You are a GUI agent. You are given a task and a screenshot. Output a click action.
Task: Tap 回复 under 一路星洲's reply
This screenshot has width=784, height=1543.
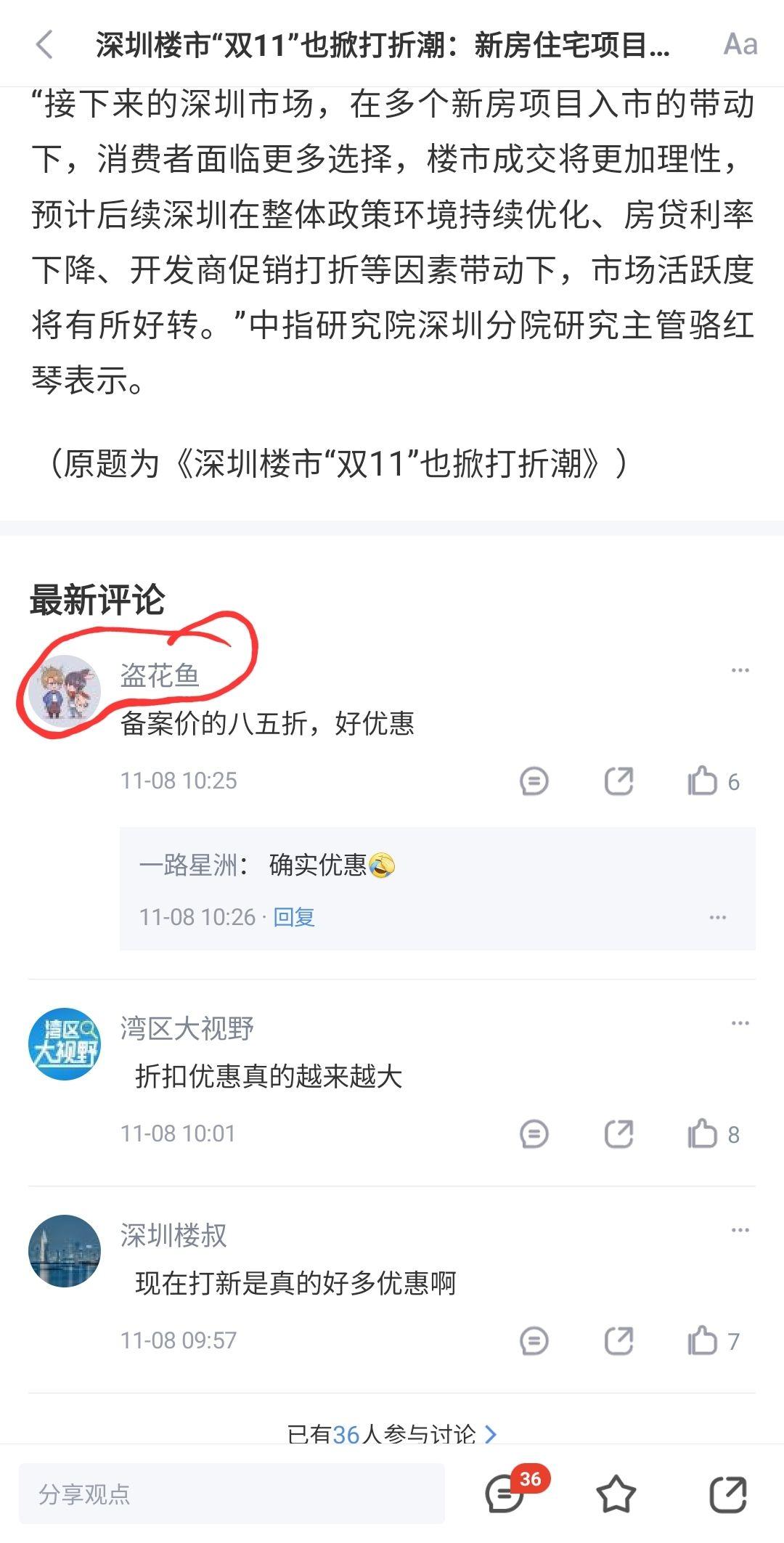[294, 917]
